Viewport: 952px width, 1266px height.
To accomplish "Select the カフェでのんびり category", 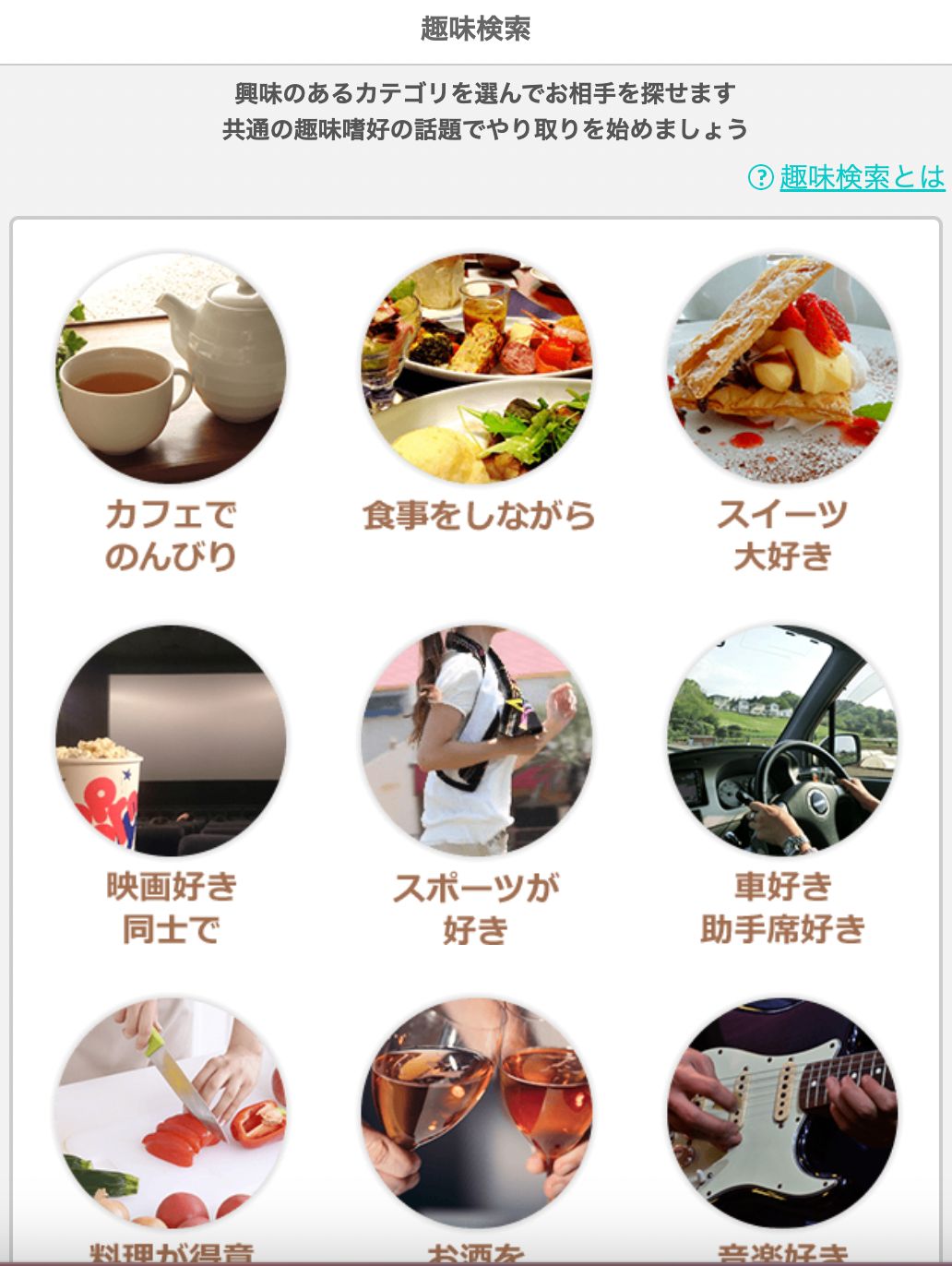I will (x=171, y=369).
